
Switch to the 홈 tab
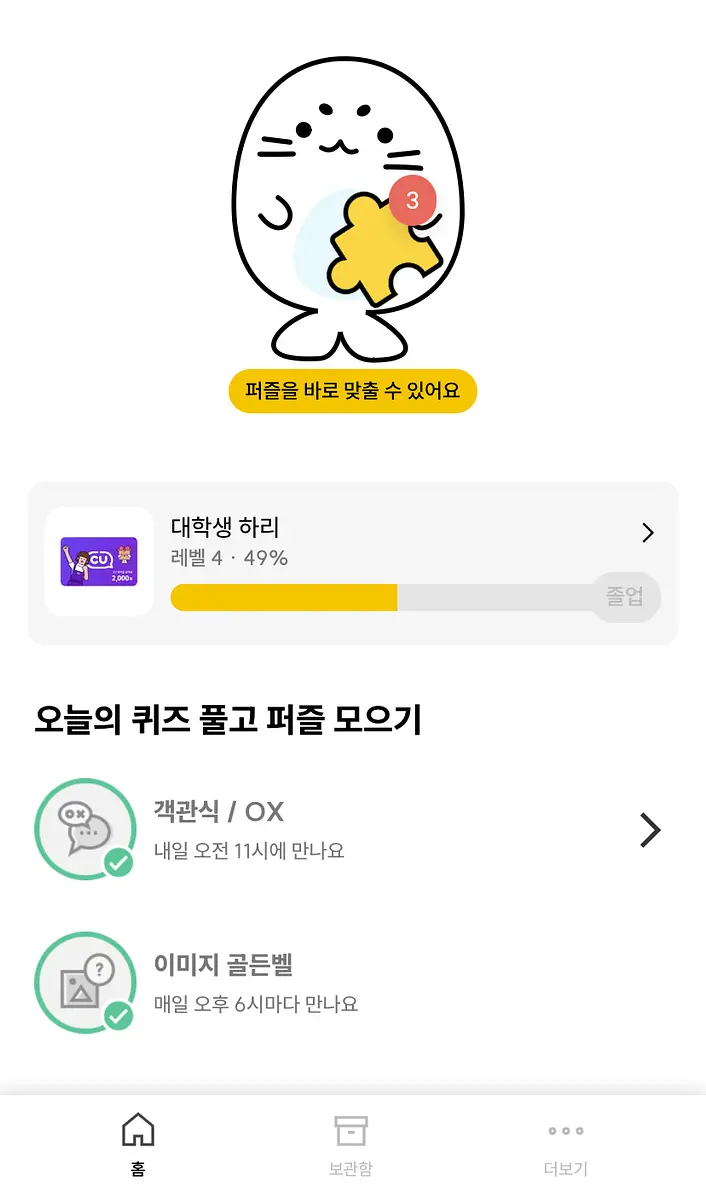click(x=138, y=1147)
